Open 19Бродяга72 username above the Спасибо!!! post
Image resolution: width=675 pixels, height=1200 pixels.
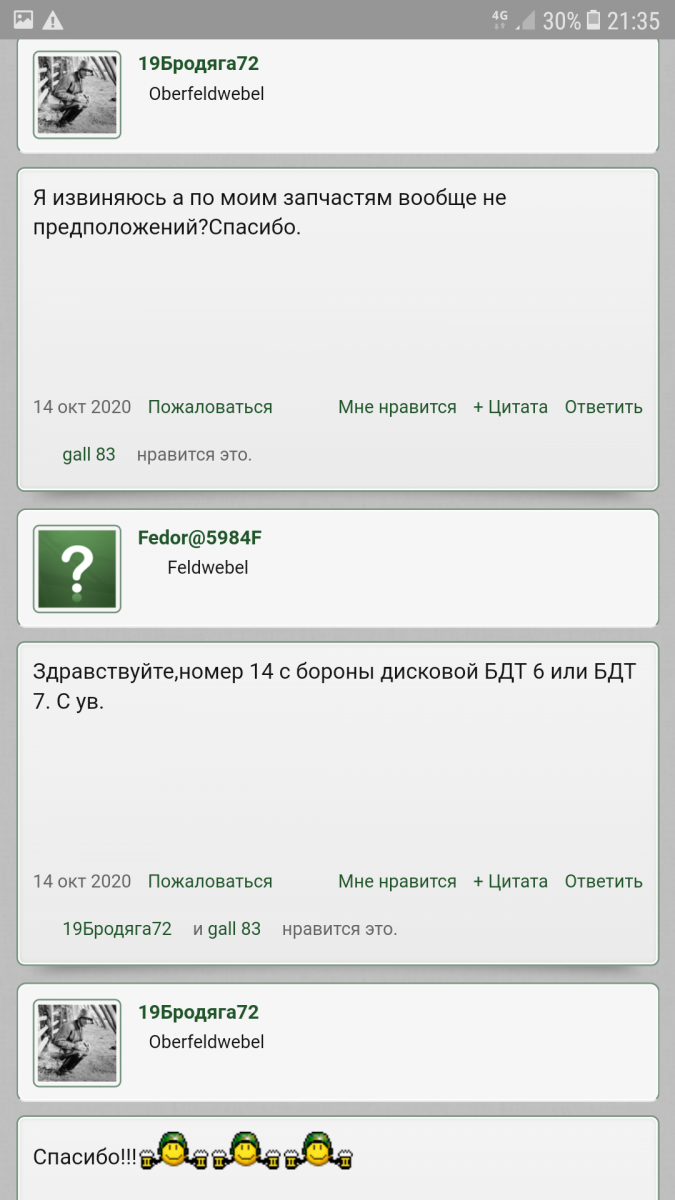tap(198, 1012)
